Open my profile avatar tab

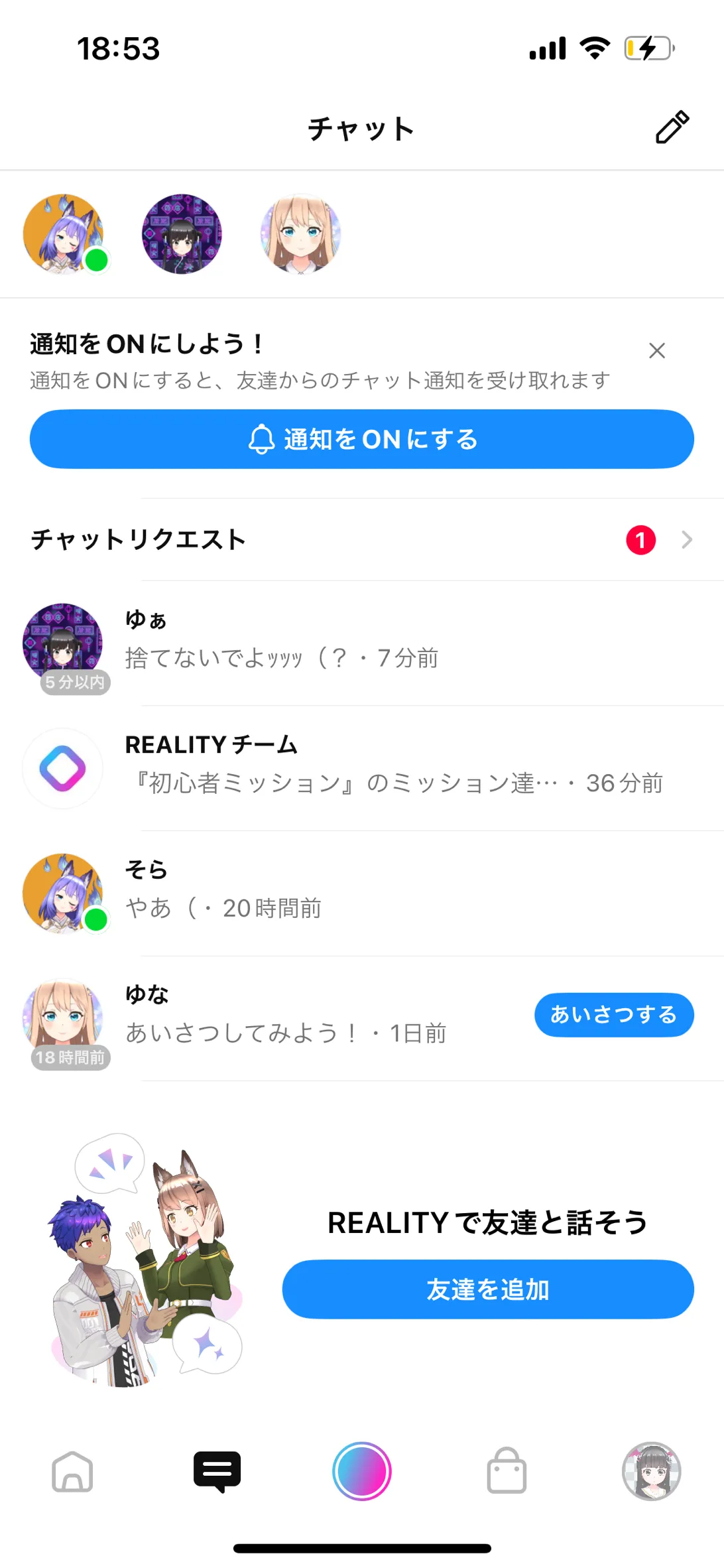coord(651,1471)
